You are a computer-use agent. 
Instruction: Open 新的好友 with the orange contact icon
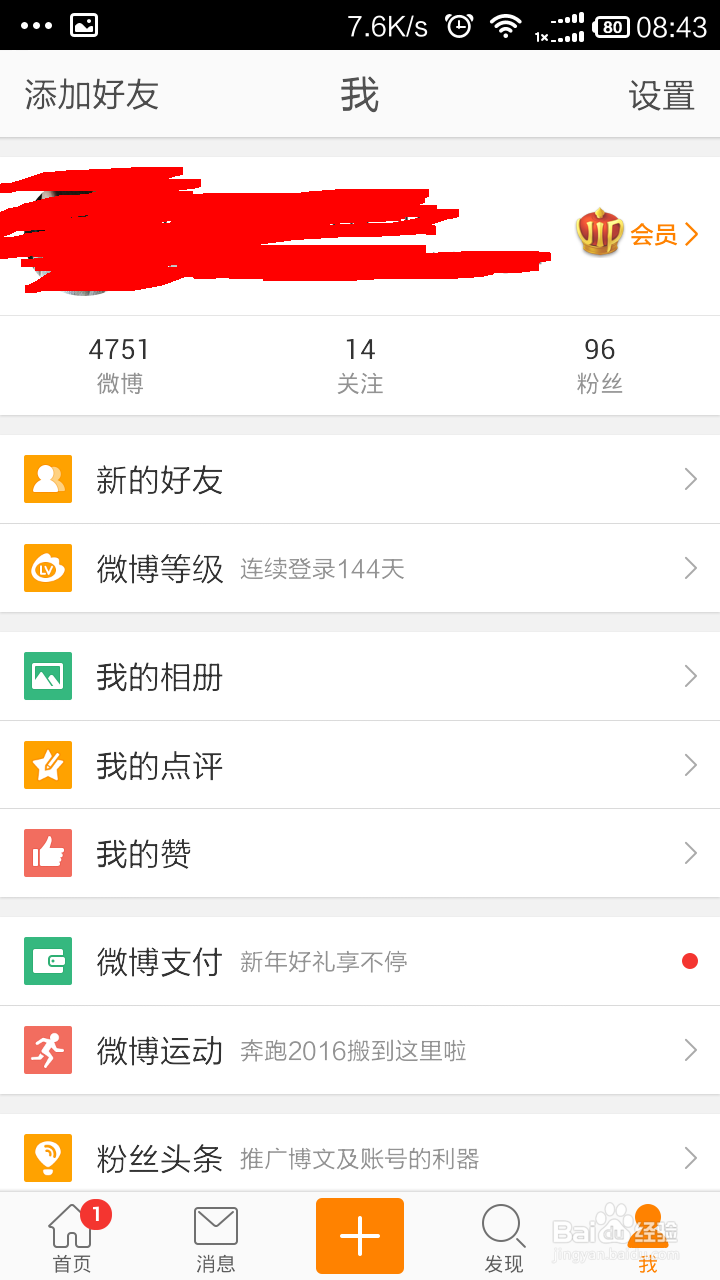(x=47, y=479)
